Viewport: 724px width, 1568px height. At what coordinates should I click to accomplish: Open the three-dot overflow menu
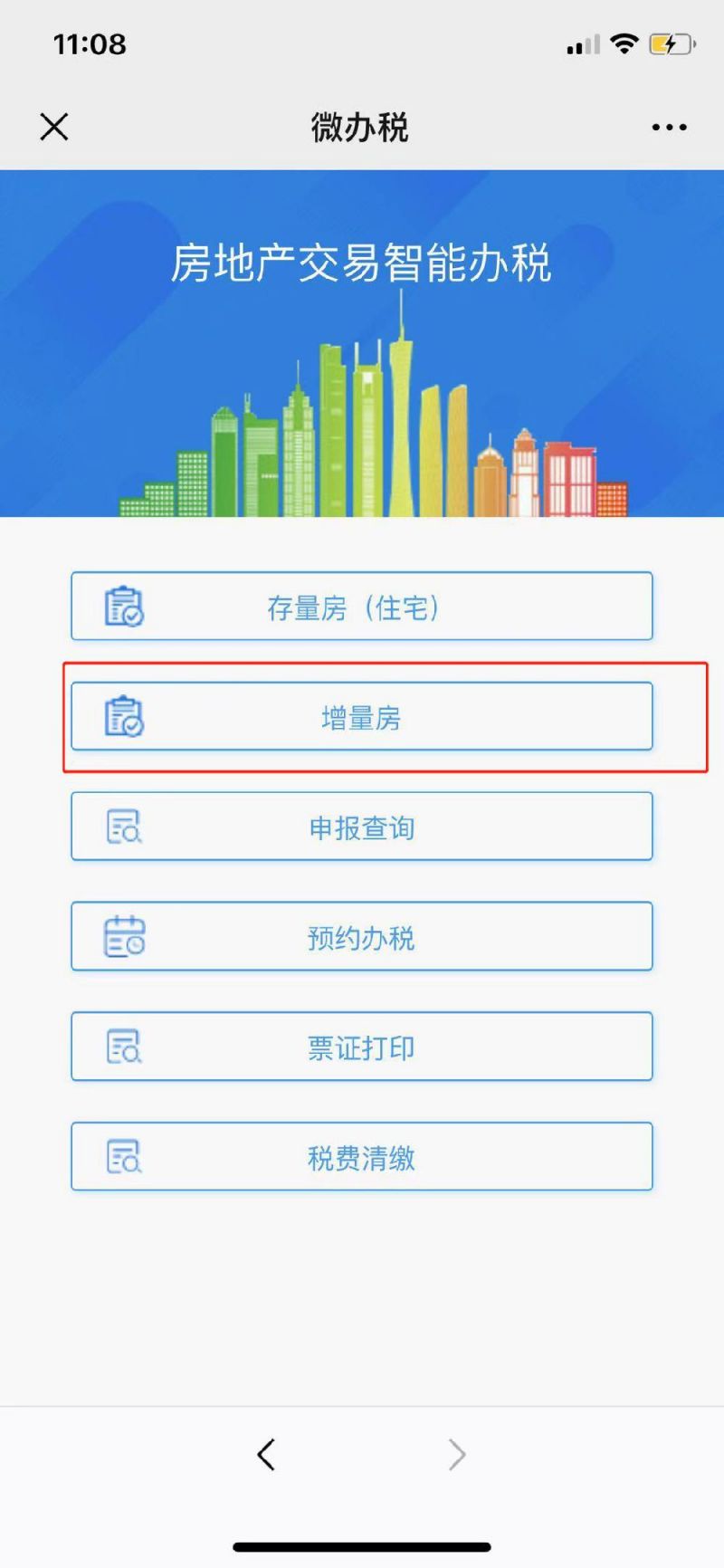point(669,128)
